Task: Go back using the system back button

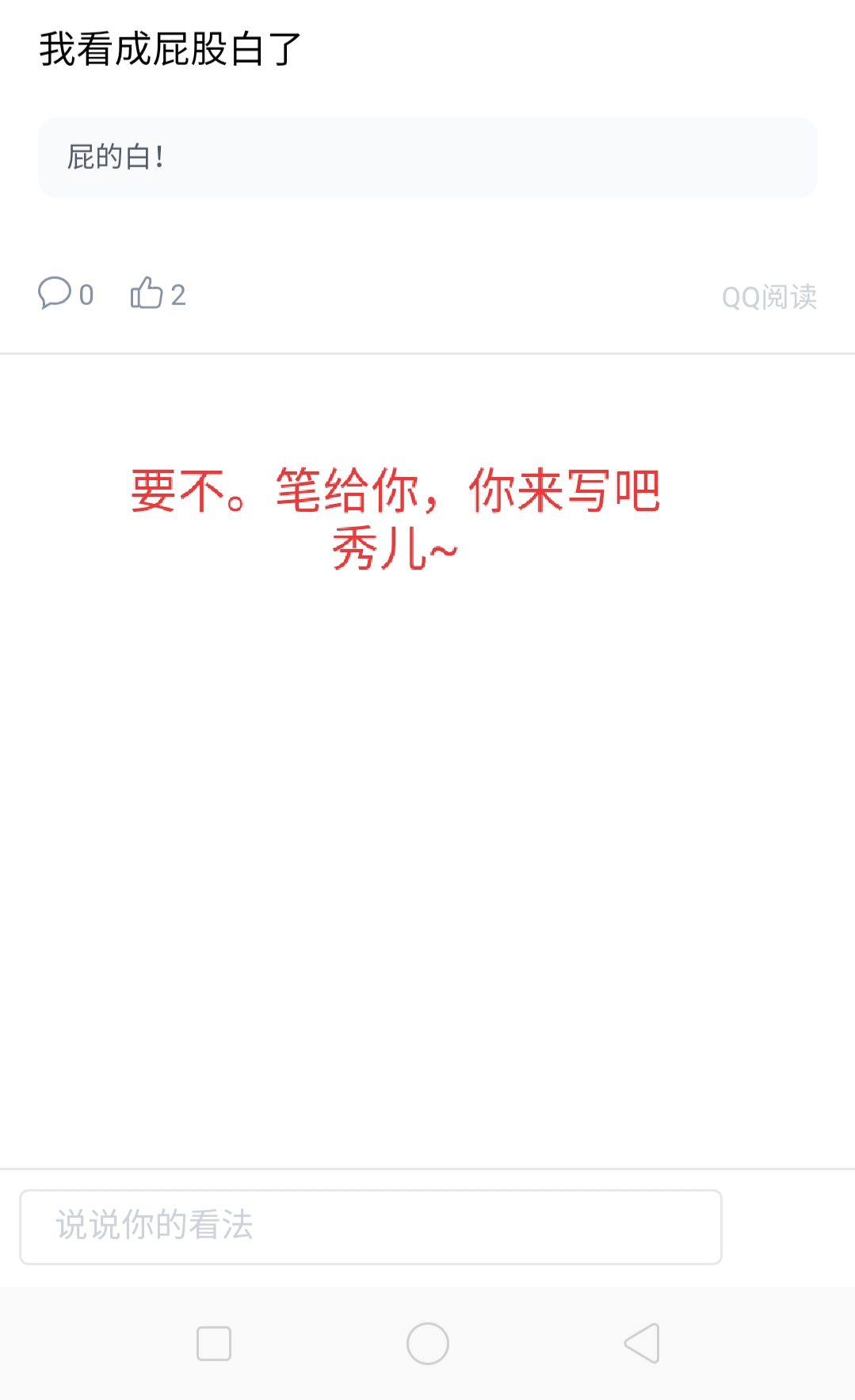Action: point(642,1343)
